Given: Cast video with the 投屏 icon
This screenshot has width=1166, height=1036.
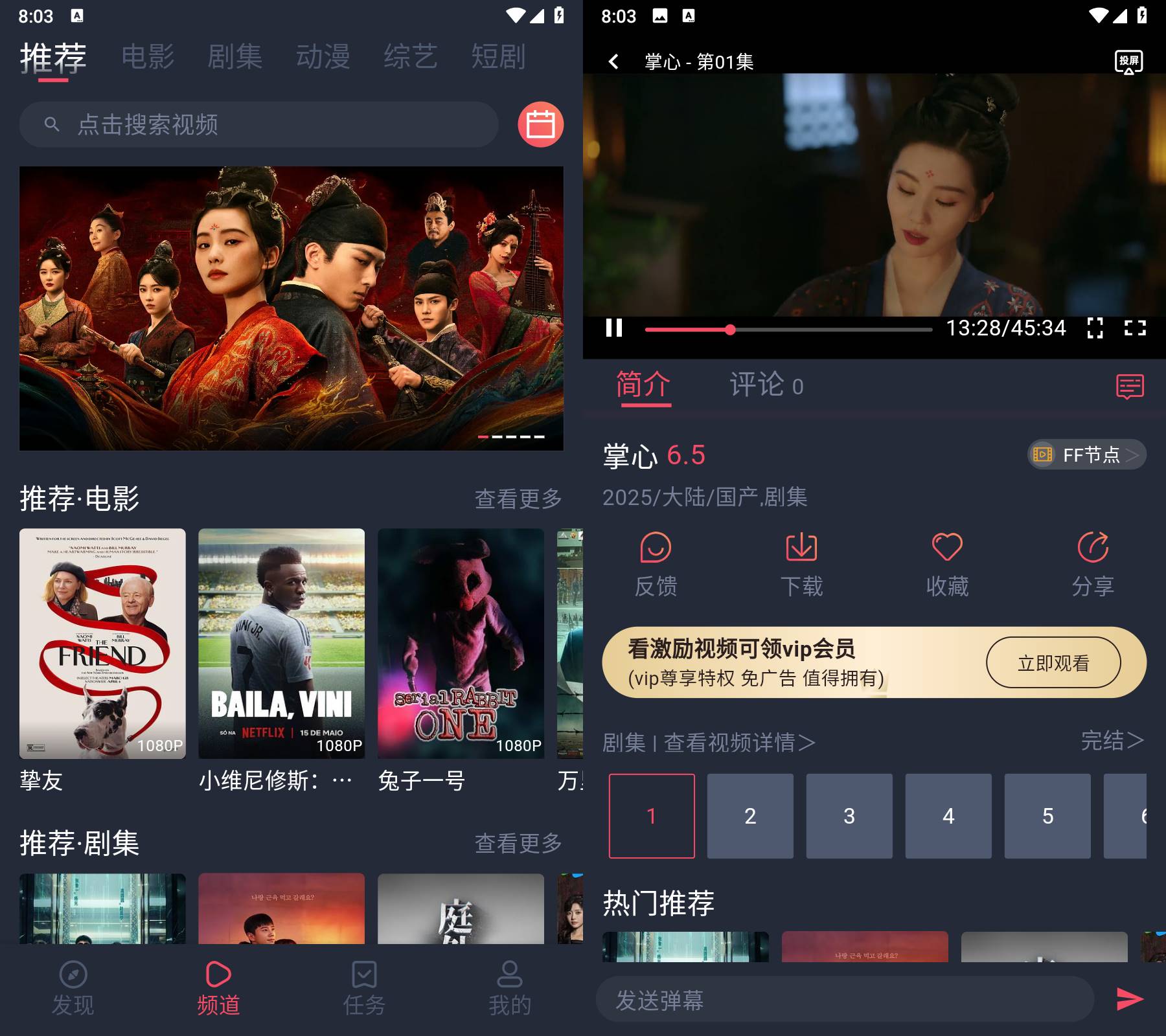Looking at the screenshot, I should 1128,62.
